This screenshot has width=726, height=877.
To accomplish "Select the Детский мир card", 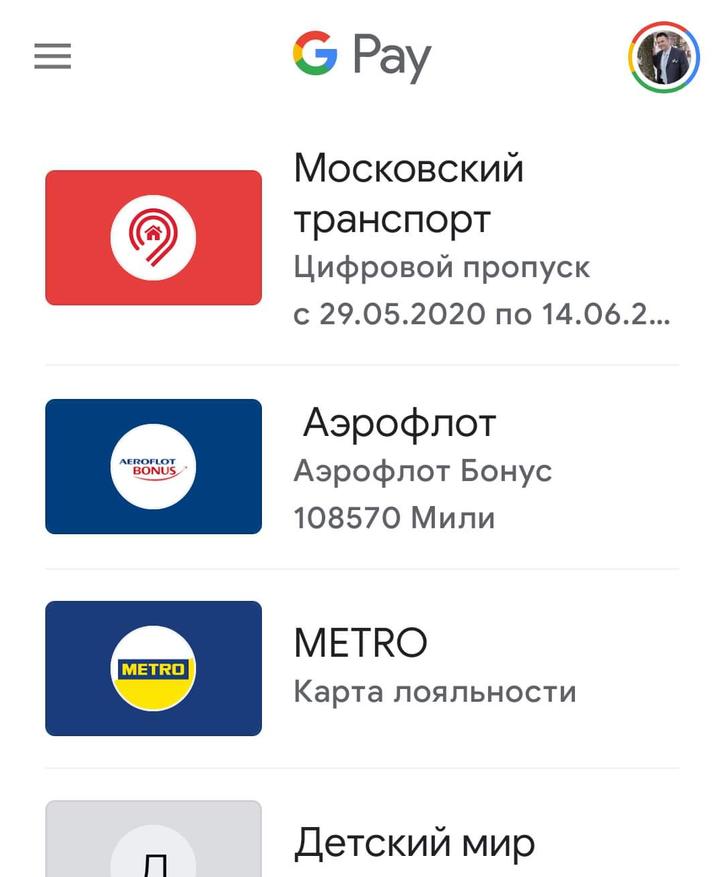I will click(360, 842).
